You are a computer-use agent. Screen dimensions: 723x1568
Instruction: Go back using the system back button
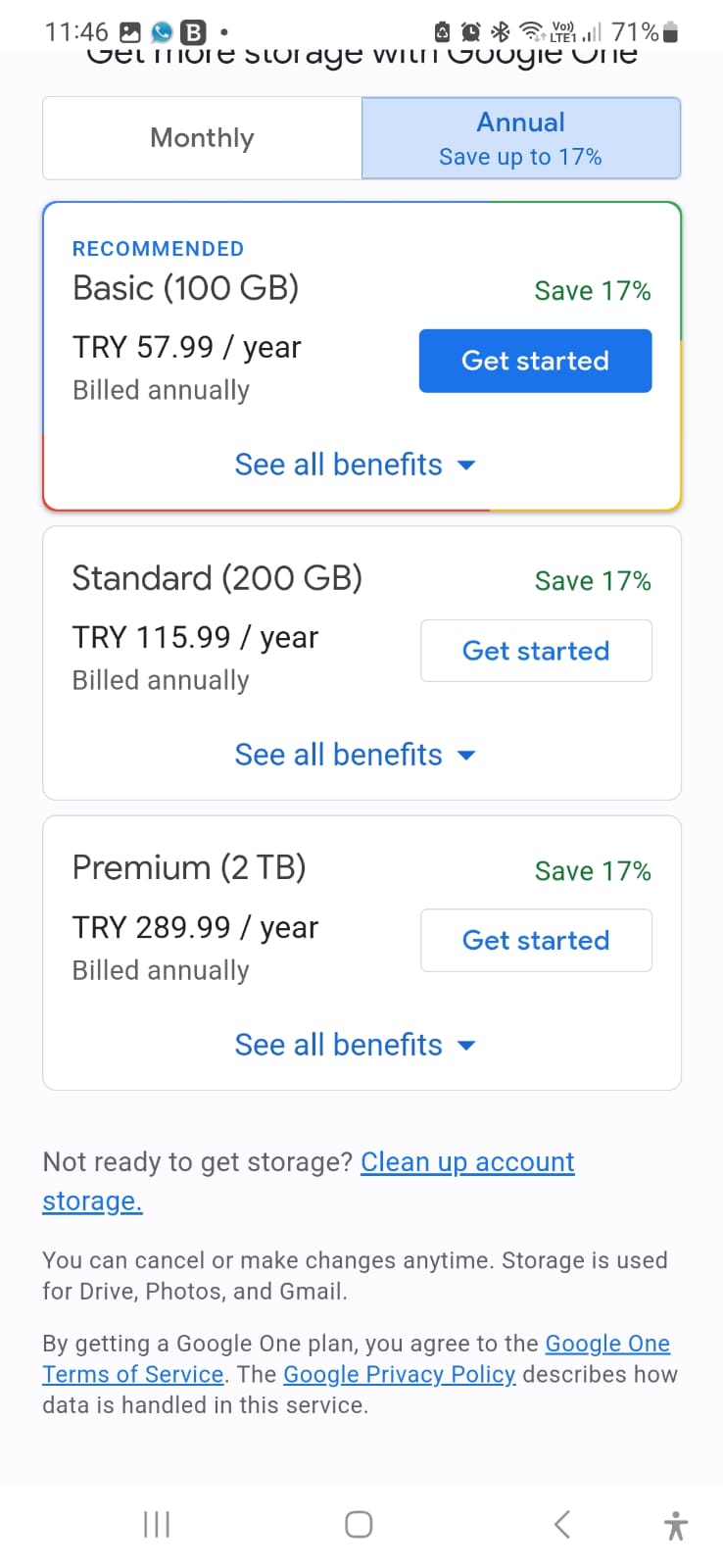(x=562, y=1524)
